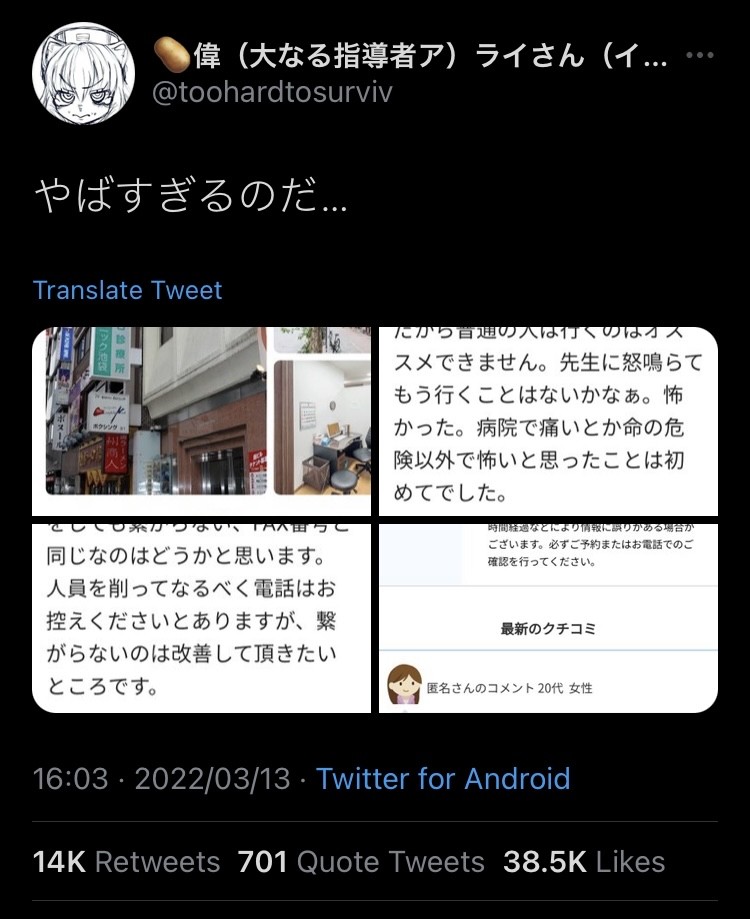Open the @toohardtosurviv profile handle
750x919 pixels.
[x=271, y=93]
